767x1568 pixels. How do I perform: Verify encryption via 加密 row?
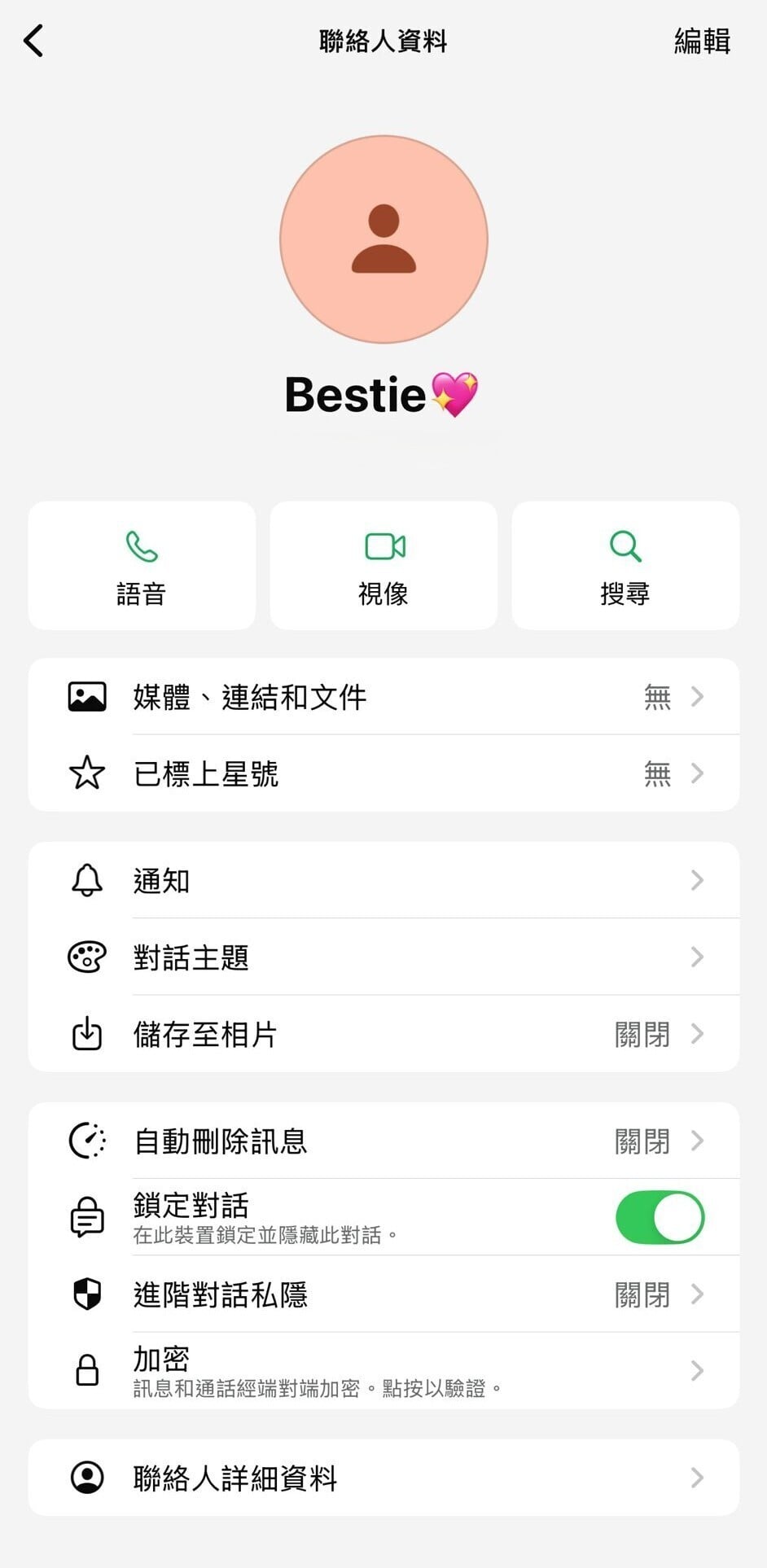click(x=383, y=1371)
